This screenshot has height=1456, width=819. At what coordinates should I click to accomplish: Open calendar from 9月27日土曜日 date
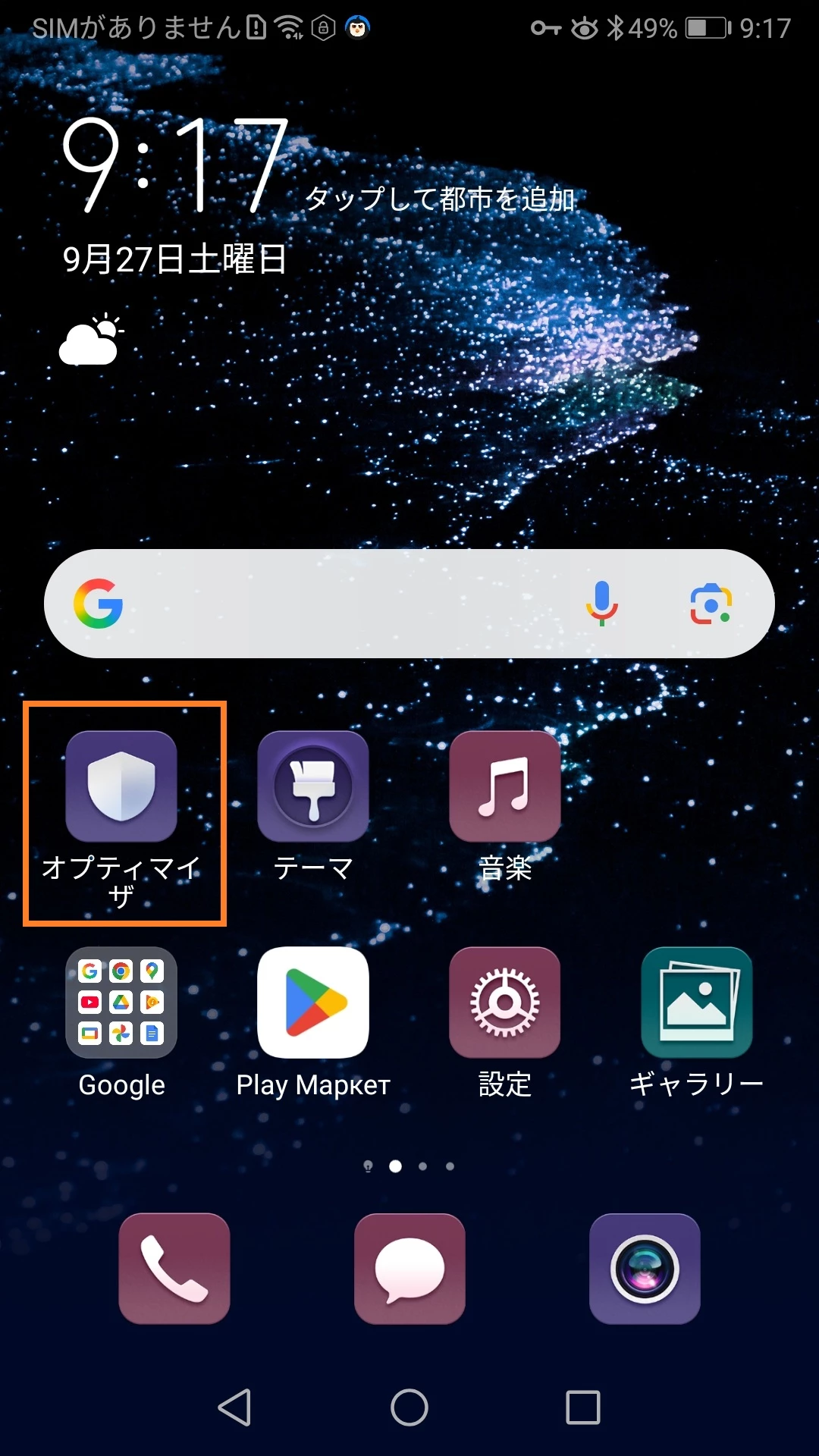click(174, 259)
